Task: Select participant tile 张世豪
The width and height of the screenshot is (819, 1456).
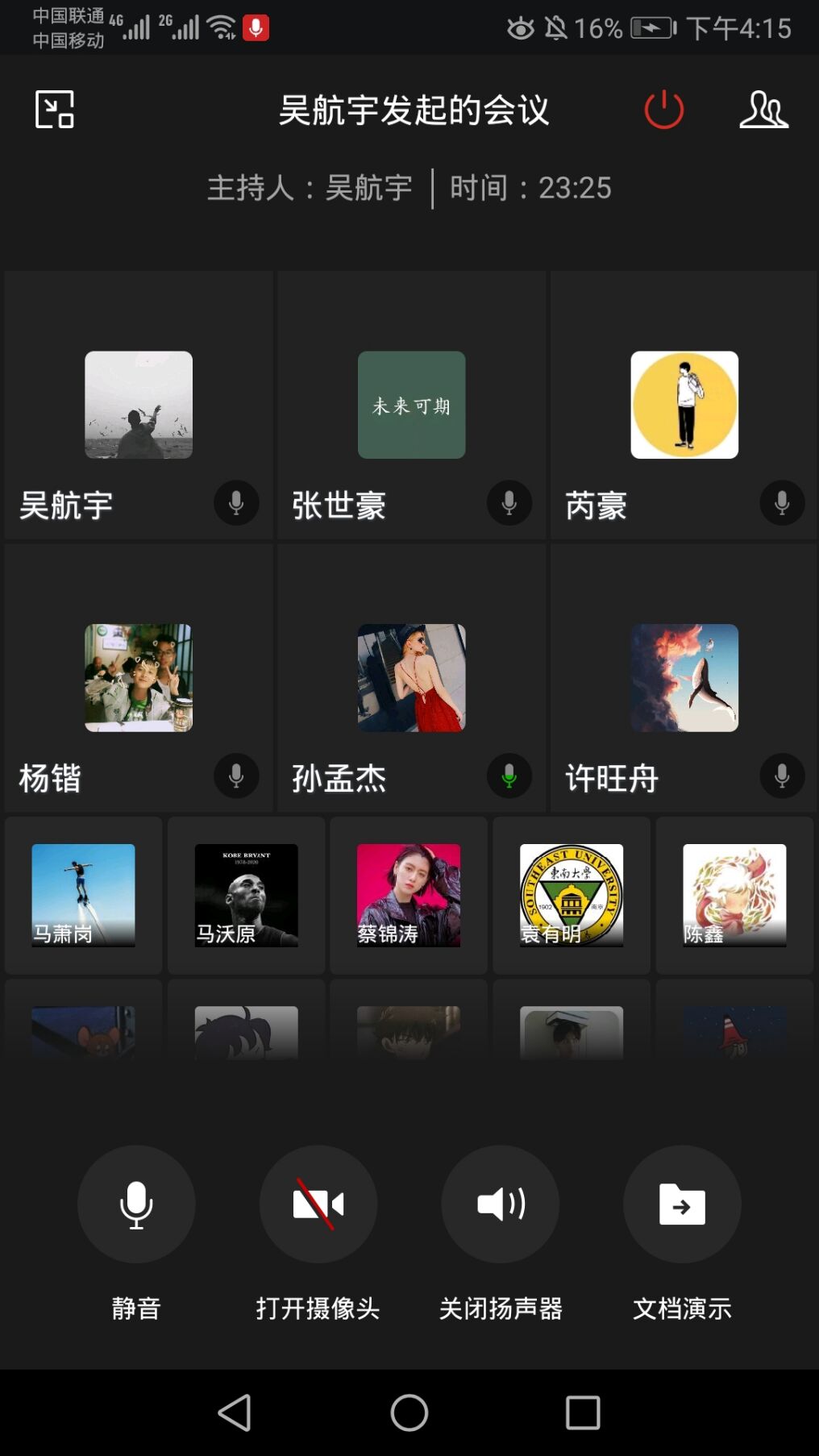Action: point(411,405)
